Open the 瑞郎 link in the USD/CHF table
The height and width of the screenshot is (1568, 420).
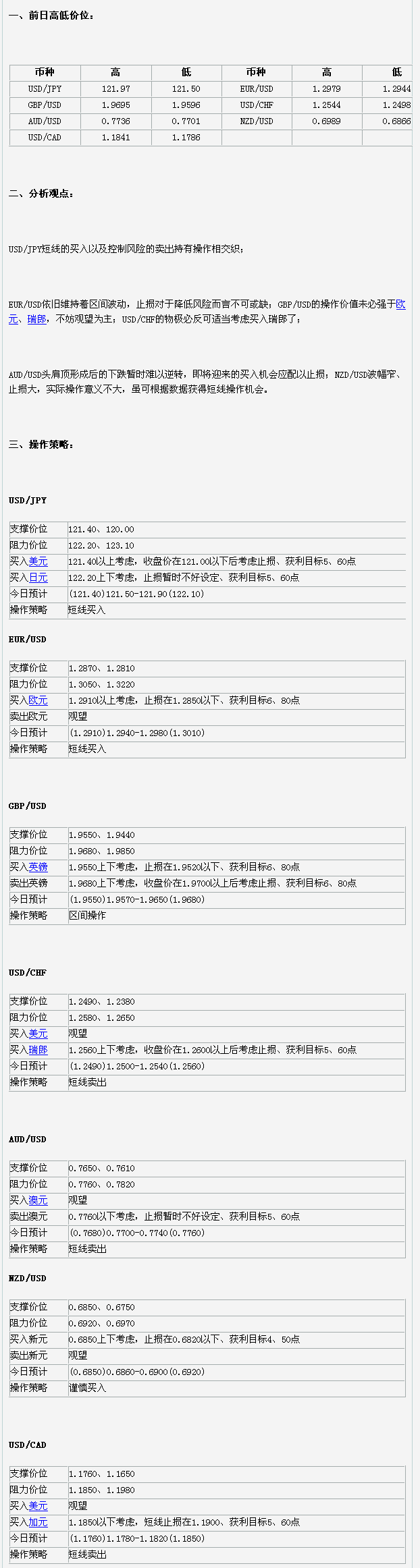38,1050
